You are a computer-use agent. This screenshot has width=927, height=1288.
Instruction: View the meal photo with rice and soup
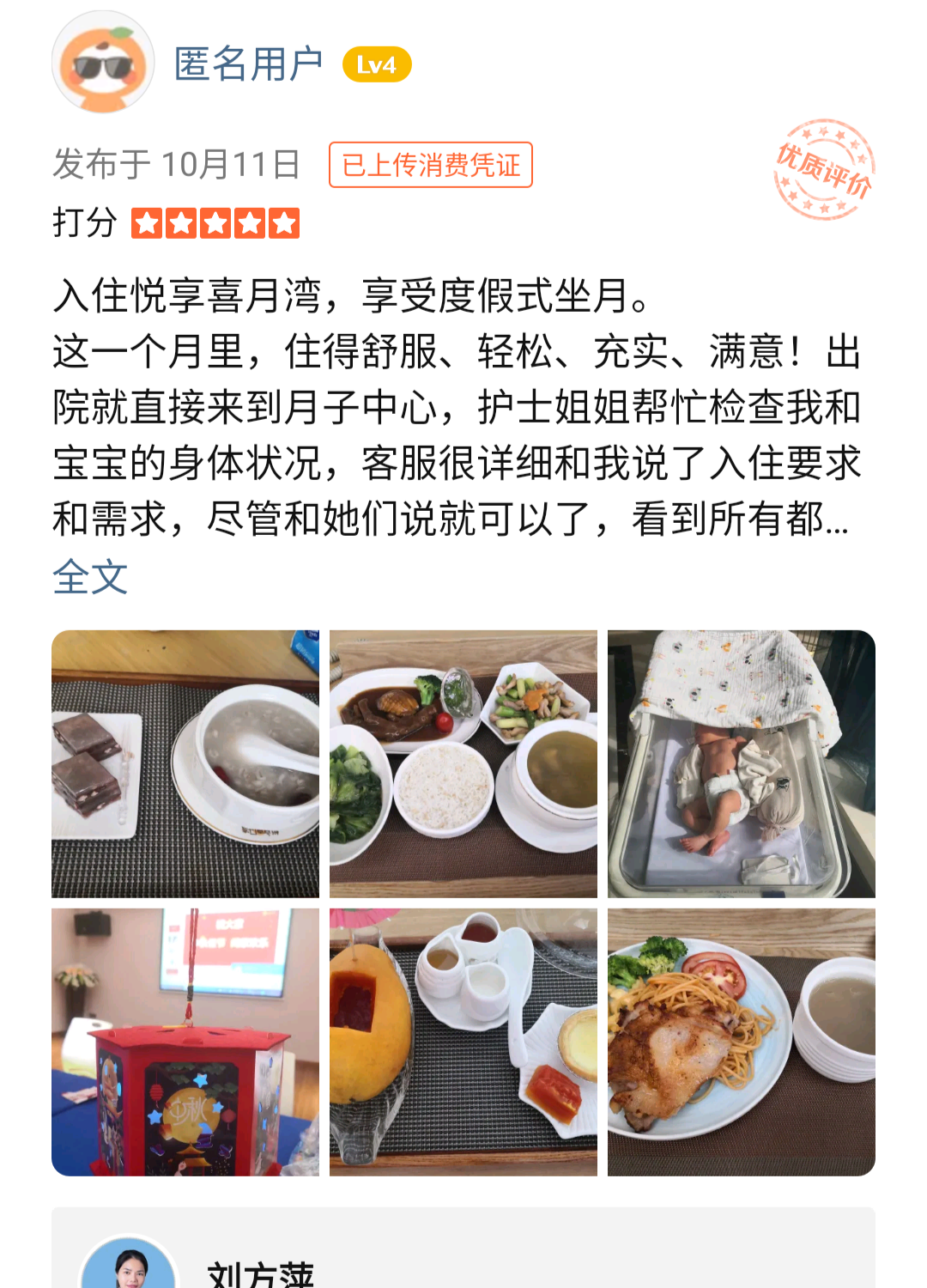463,763
